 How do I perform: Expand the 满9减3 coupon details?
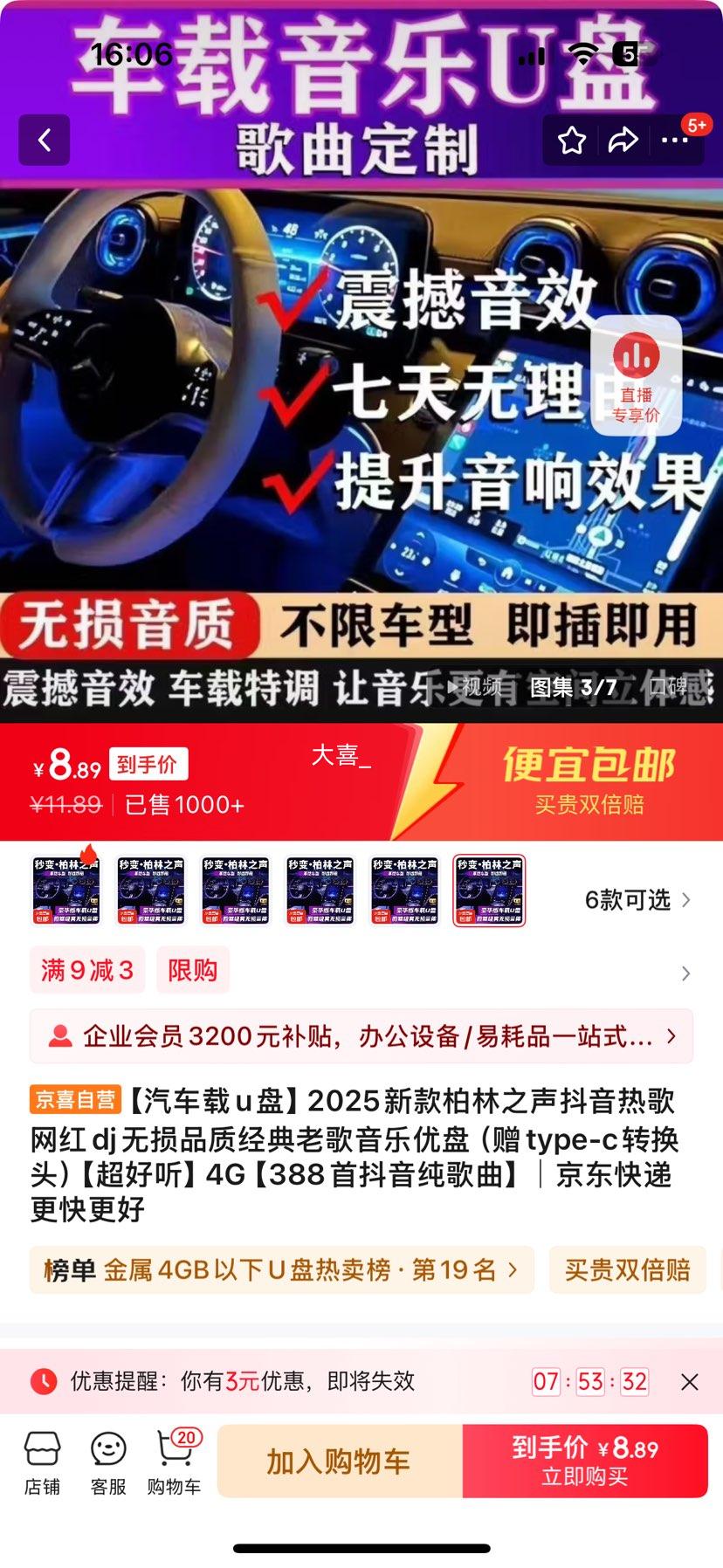tap(88, 970)
